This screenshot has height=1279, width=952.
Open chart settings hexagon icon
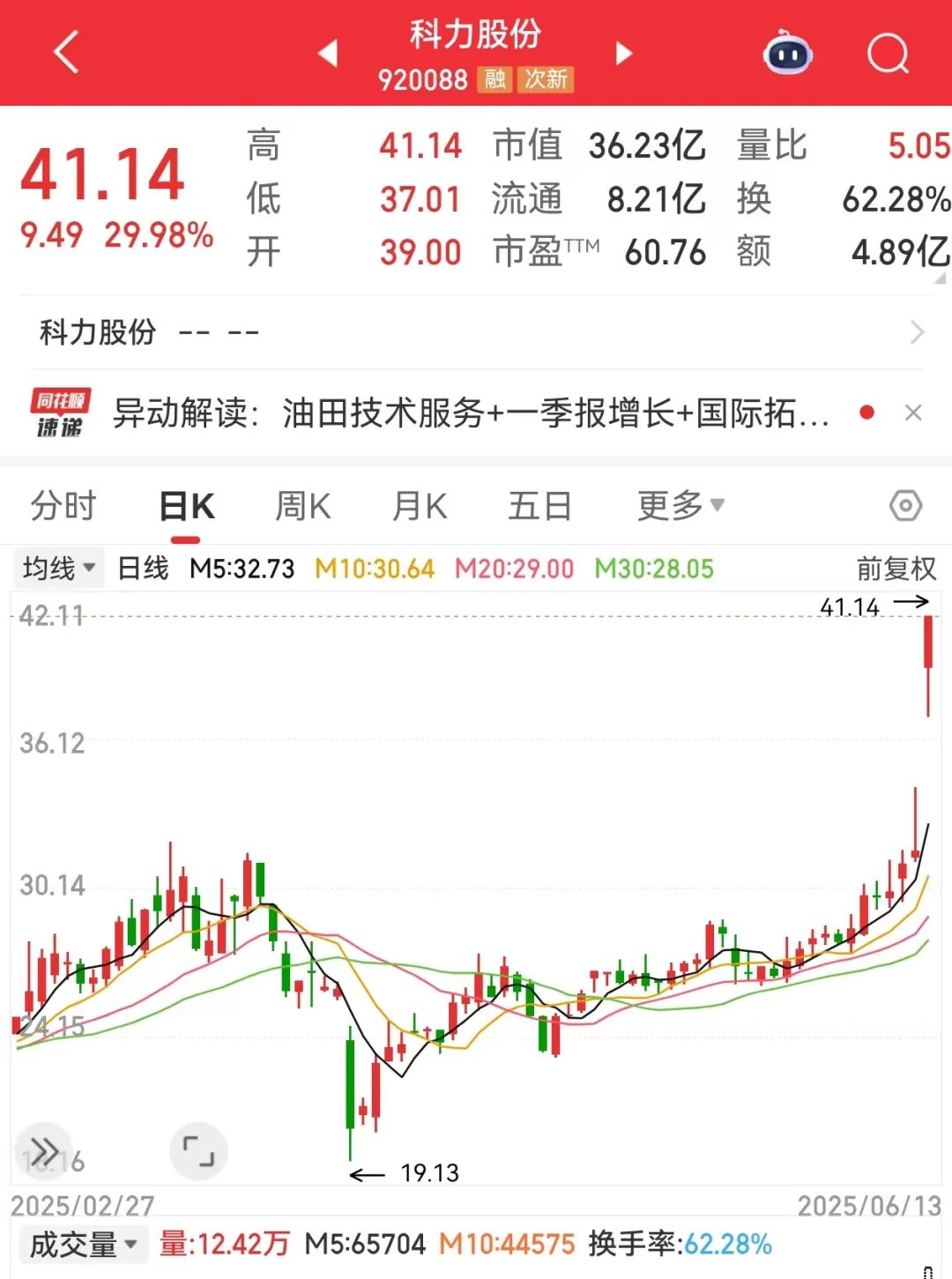tap(905, 506)
